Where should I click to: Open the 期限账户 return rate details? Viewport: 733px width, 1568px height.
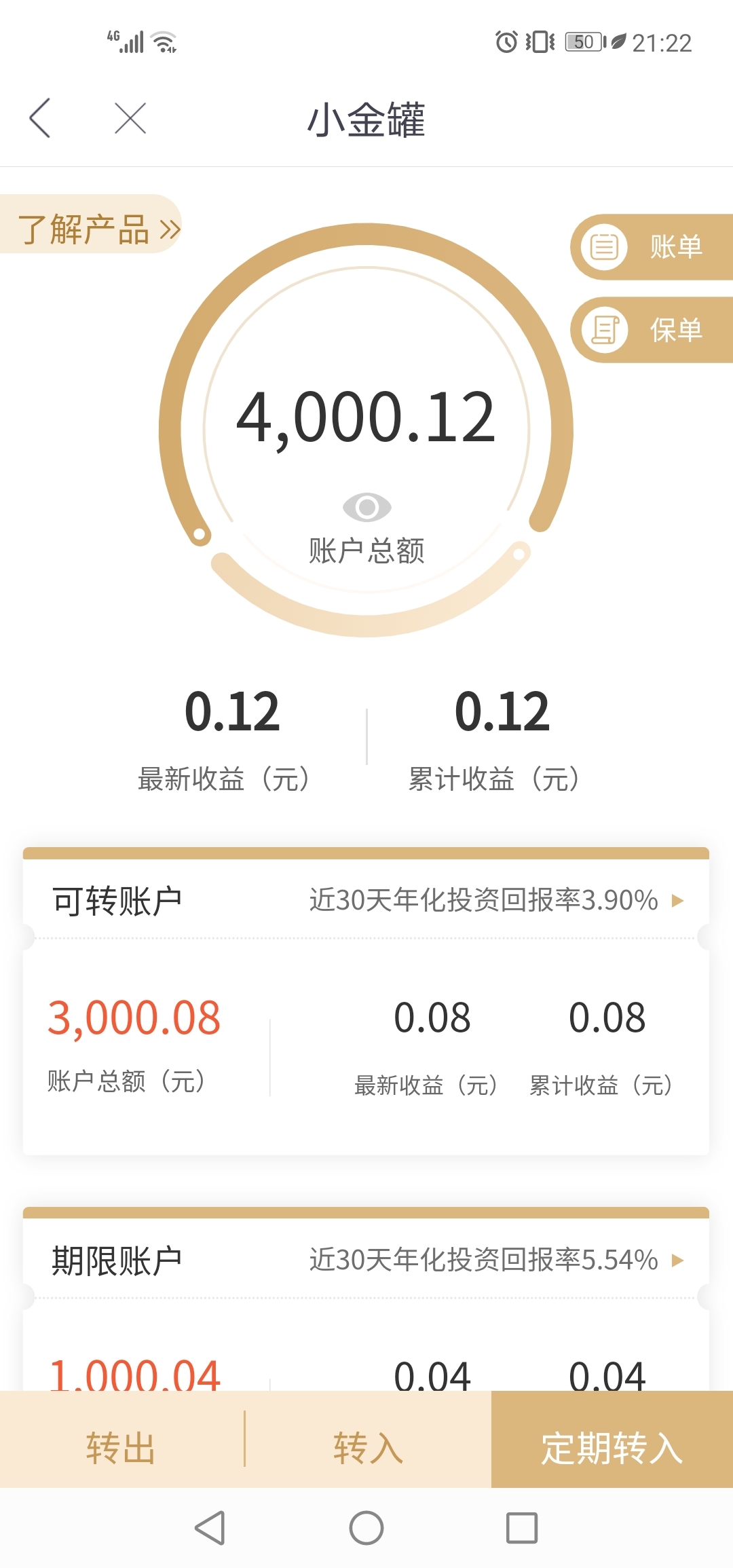pyautogui.click(x=496, y=1260)
